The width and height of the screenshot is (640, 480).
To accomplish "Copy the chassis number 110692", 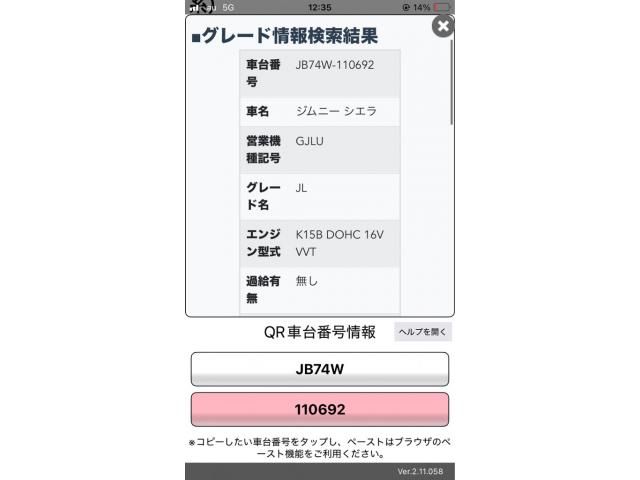I will tap(320, 409).
